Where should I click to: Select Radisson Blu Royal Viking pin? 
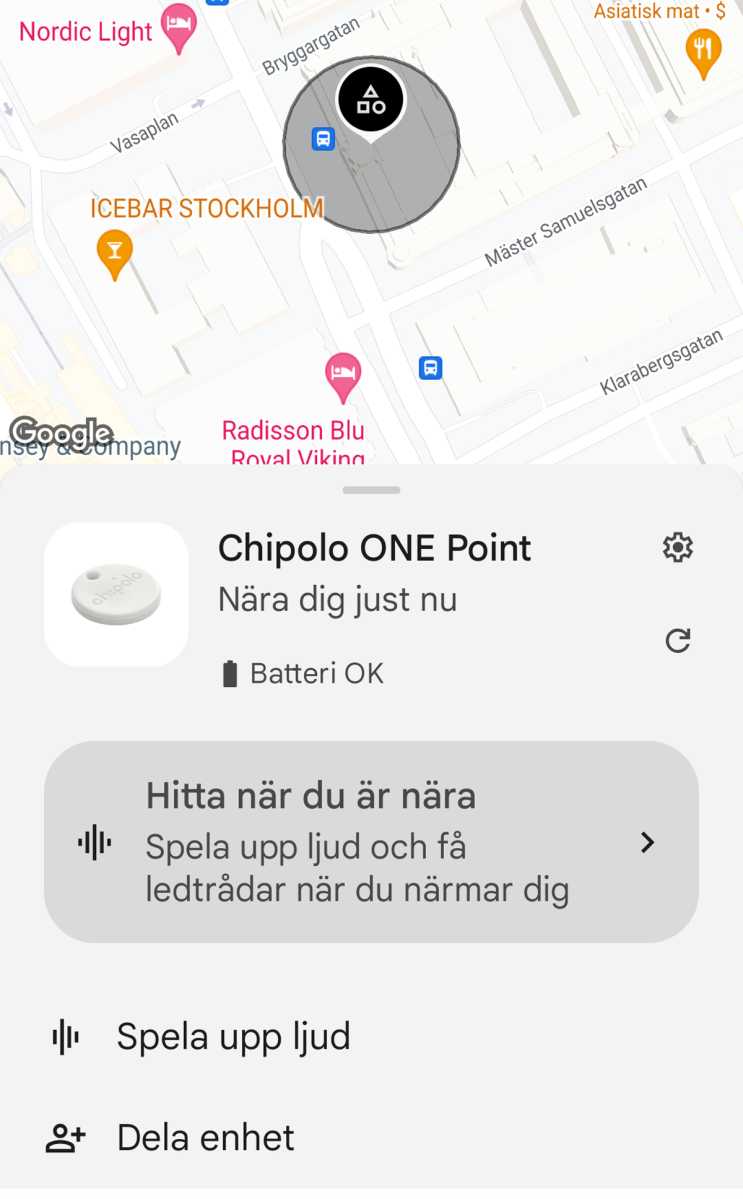343,375
